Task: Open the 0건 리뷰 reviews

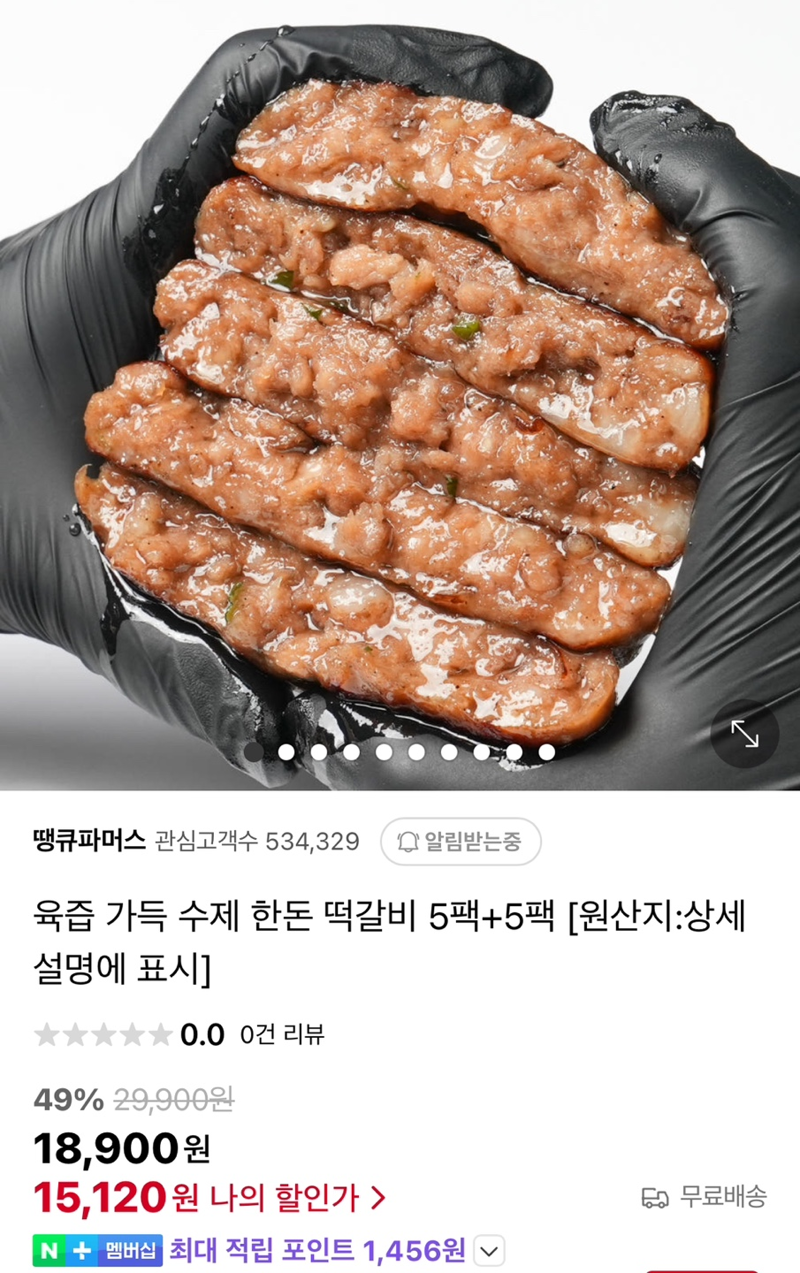Action: click(x=282, y=1035)
